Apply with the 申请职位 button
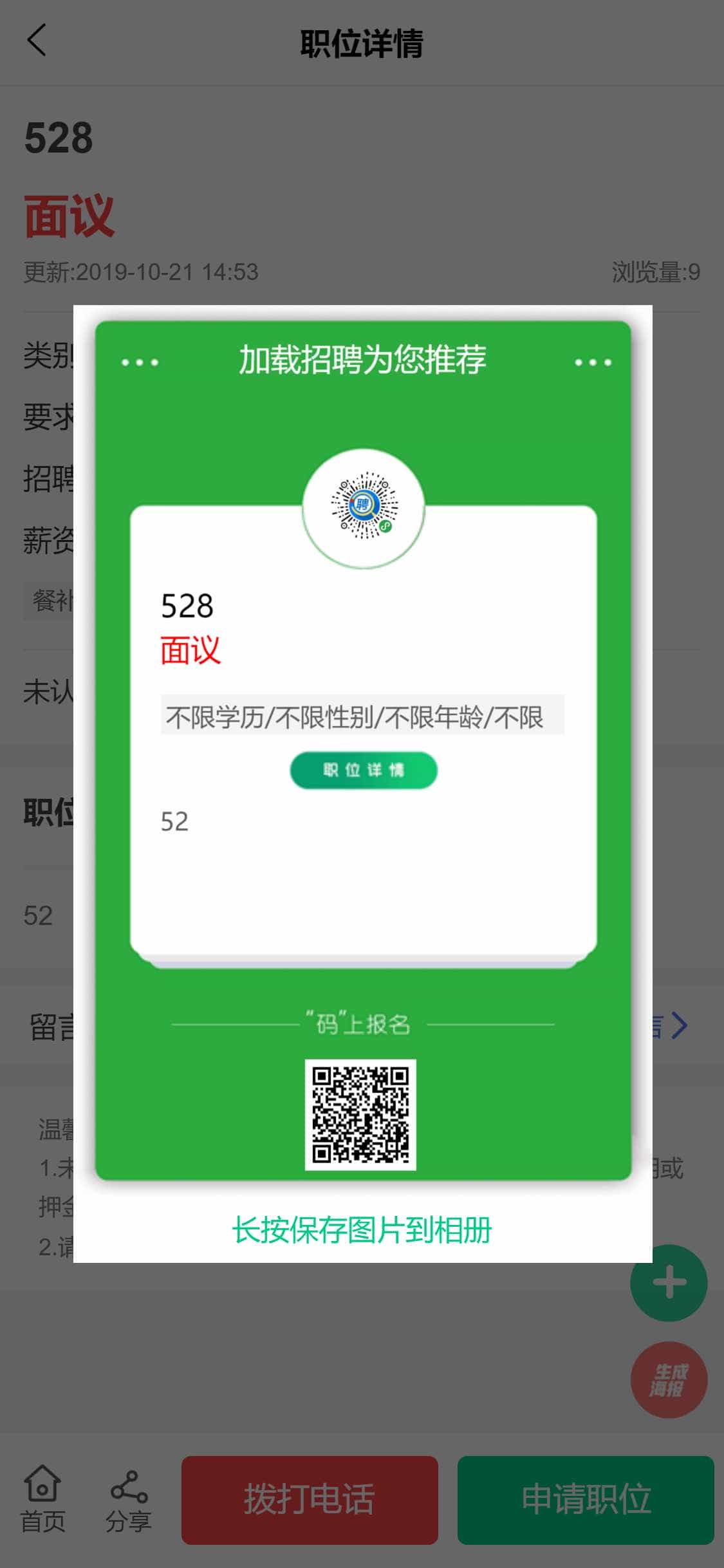The image size is (724, 1568). pos(586,1499)
